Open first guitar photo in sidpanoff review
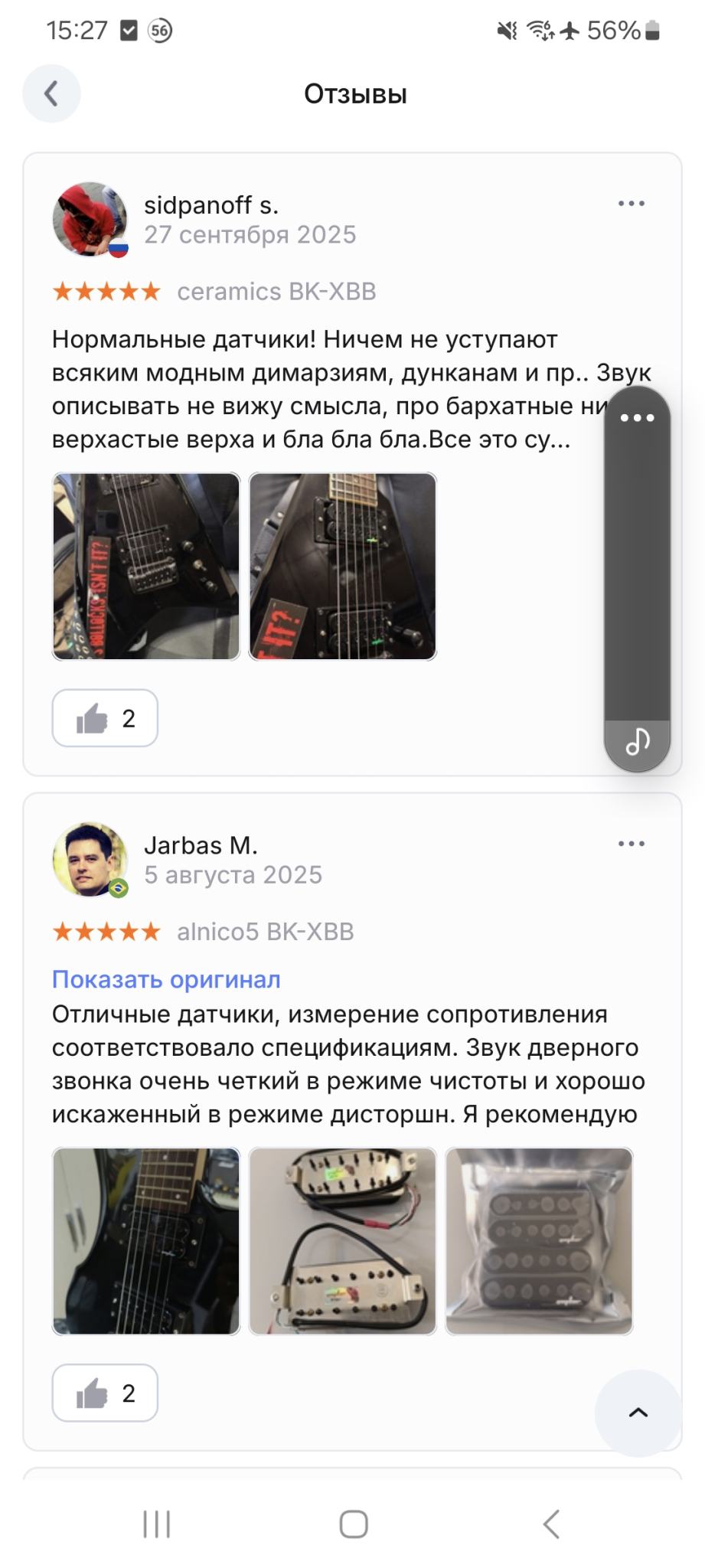Image resolution: width=705 pixels, height=1568 pixels. 146,567
